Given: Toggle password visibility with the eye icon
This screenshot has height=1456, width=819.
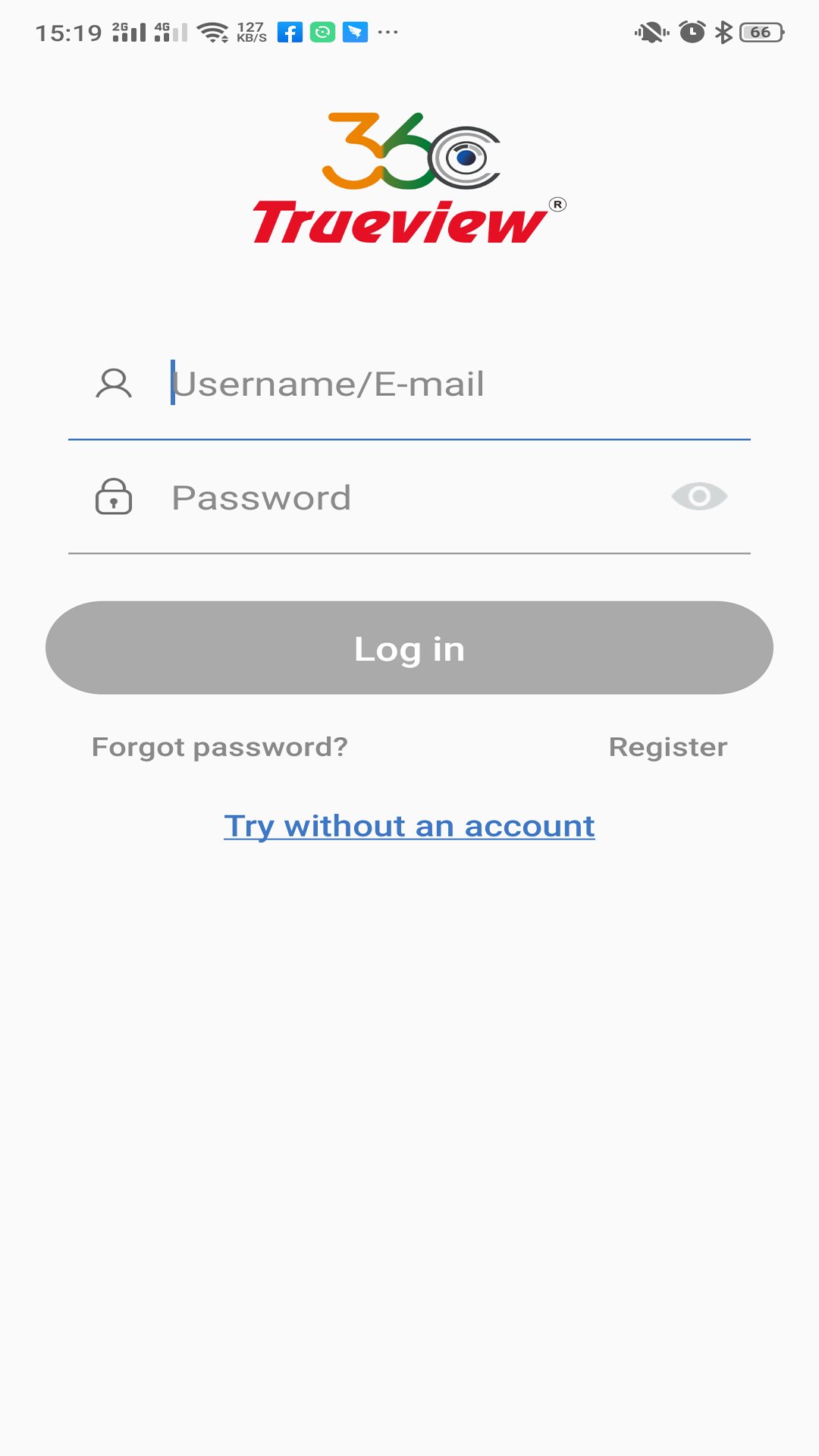Looking at the screenshot, I should pos(699,497).
